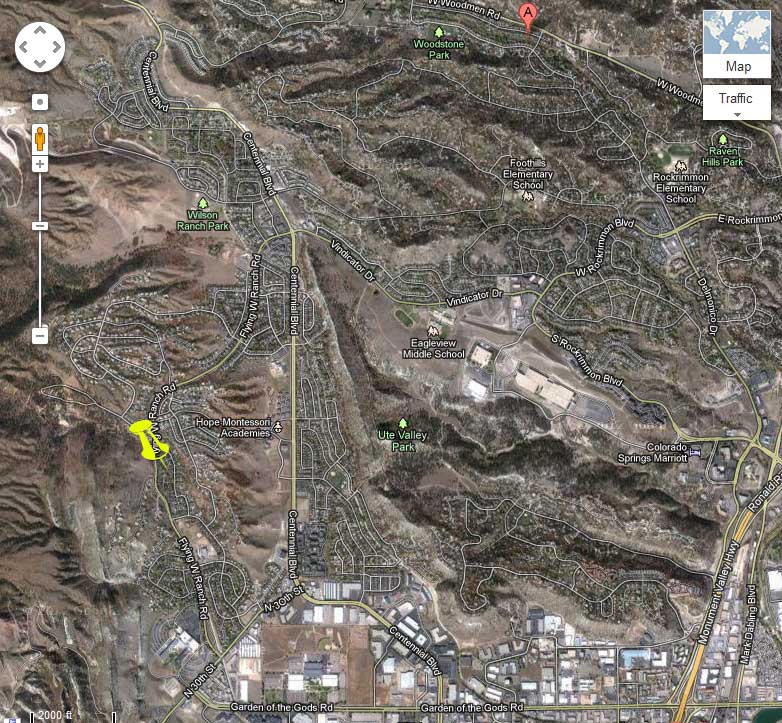Select the Street View pegman icon

pos(40,137)
